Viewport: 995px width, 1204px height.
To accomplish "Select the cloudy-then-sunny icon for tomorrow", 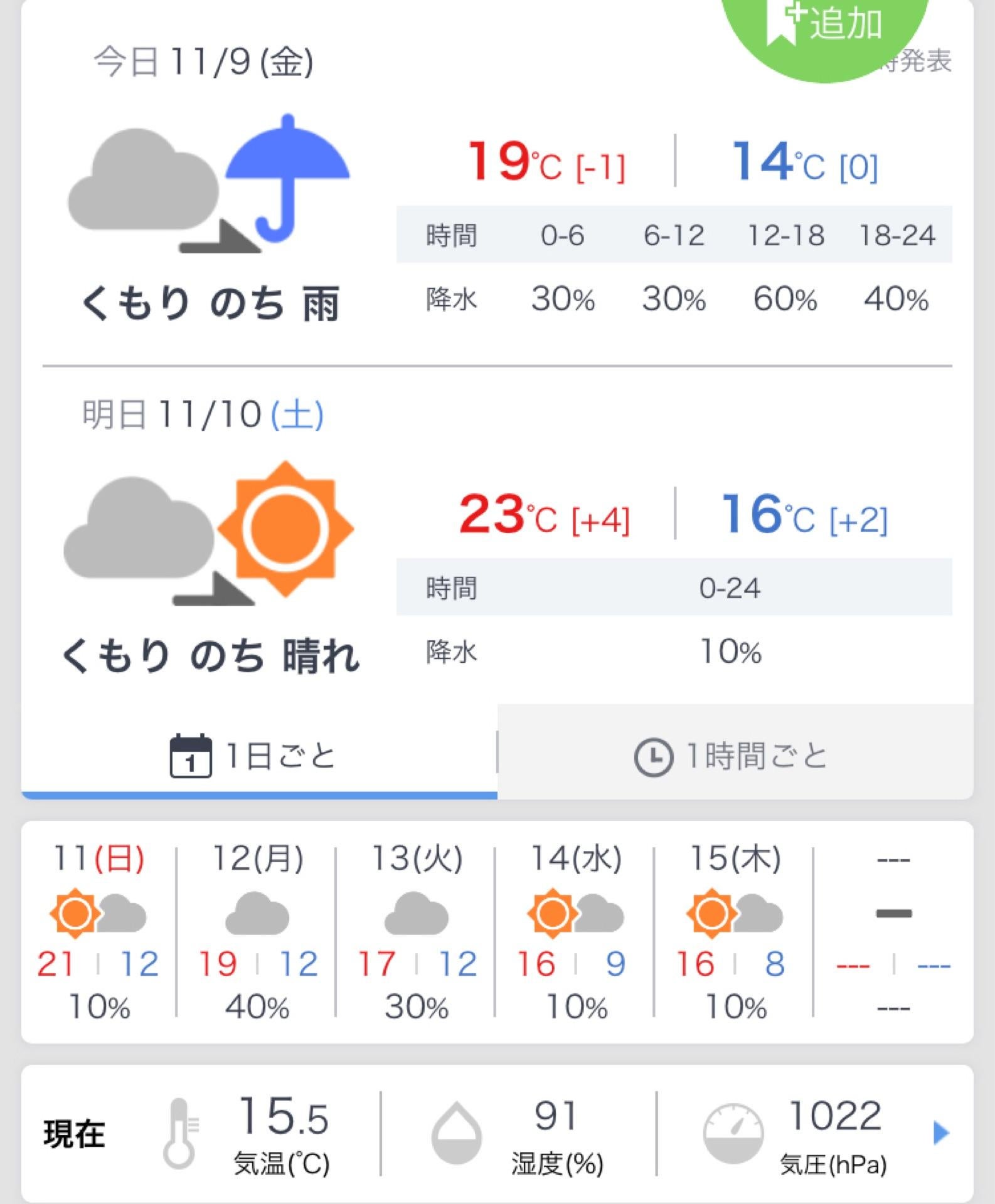I will 207,530.
